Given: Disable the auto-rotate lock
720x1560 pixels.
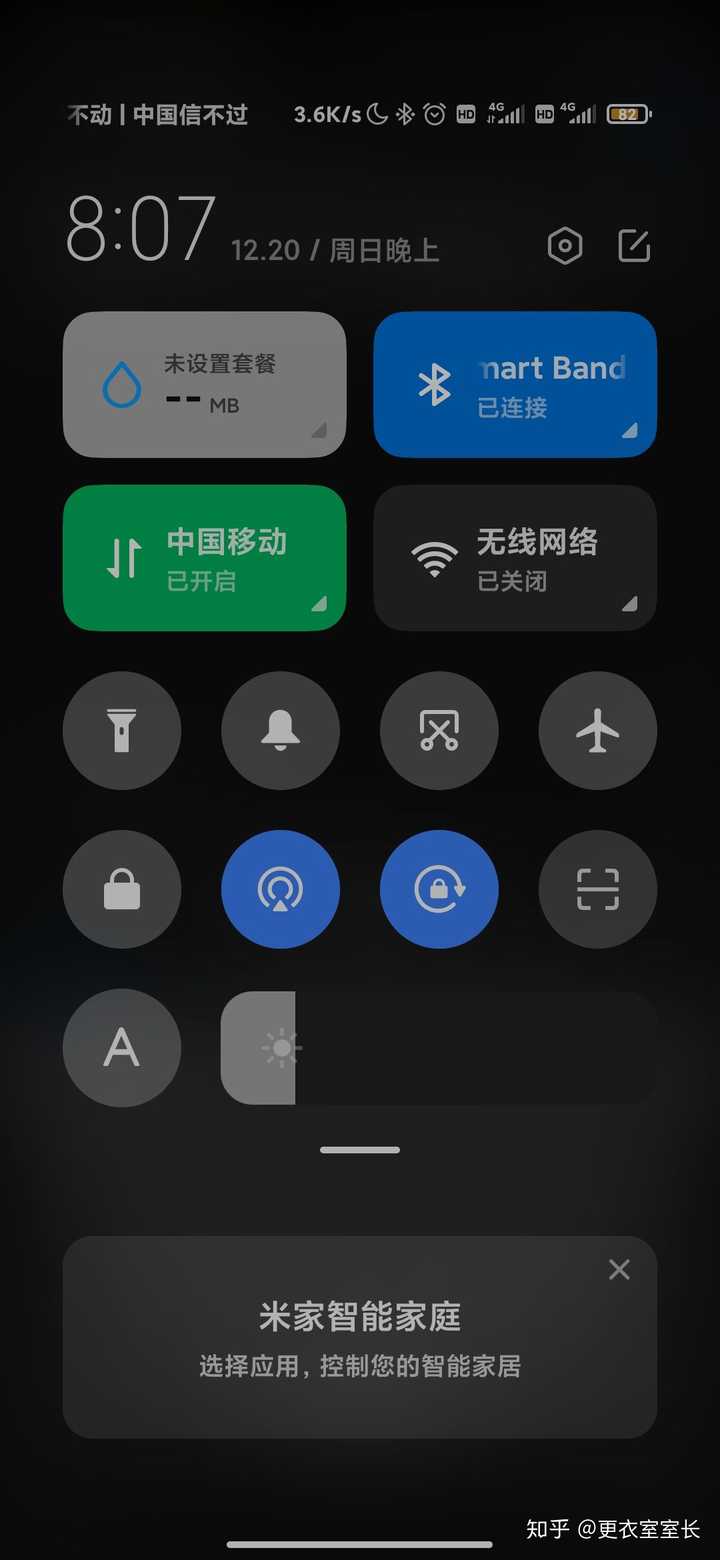Looking at the screenshot, I should click(x=439, y=889).
